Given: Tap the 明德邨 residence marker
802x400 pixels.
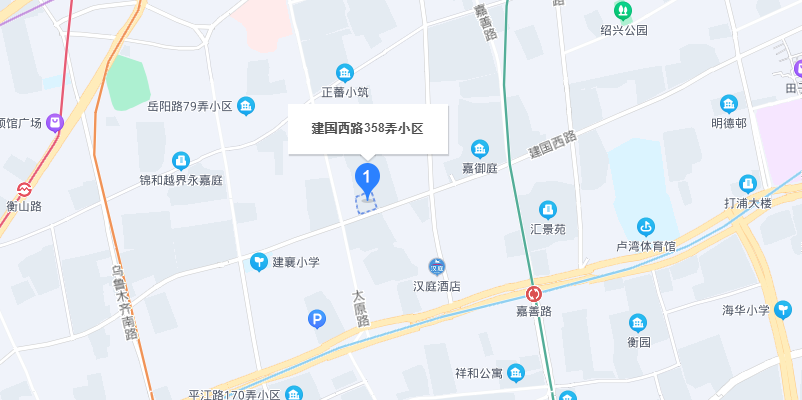Looking at the screenshot, I should (729, 104).
